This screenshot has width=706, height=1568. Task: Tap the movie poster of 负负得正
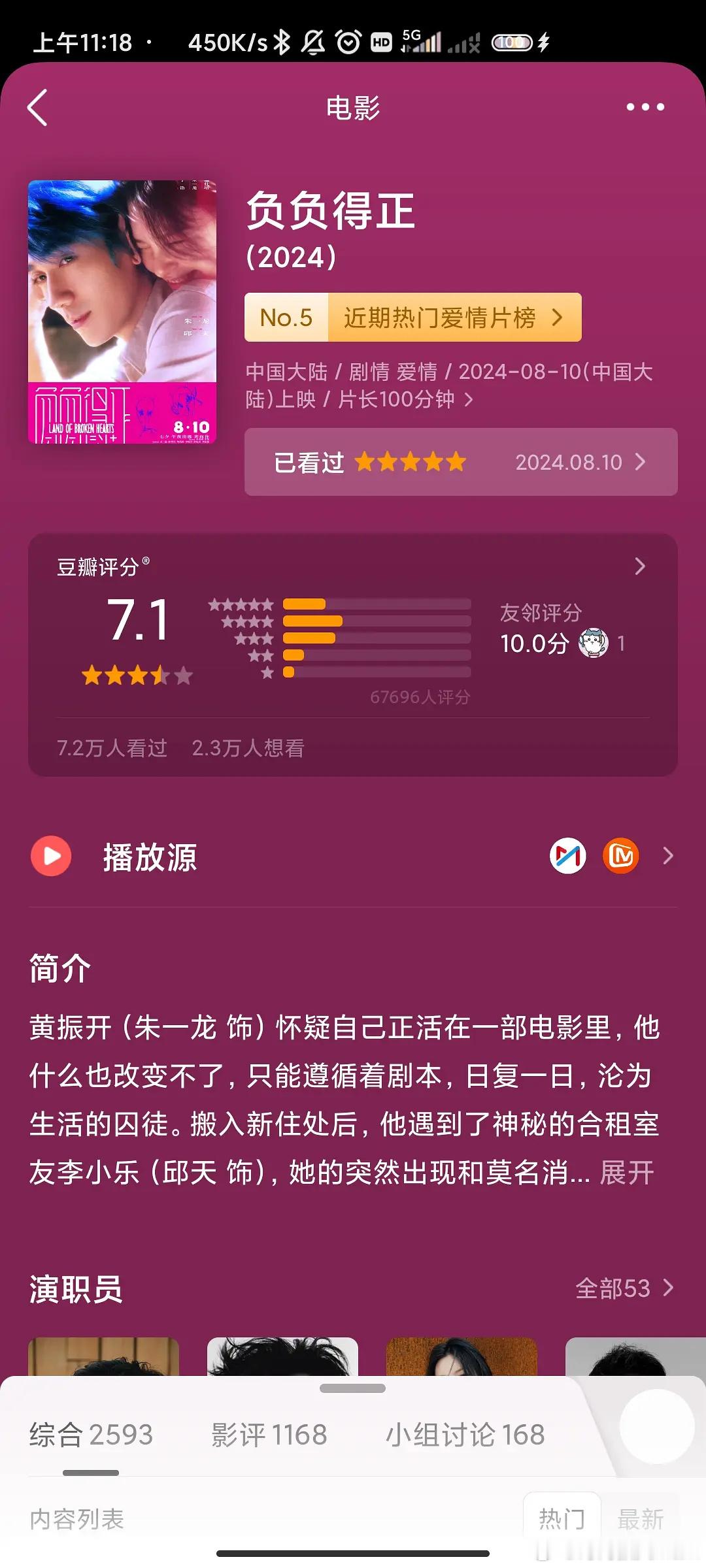coord(123,312)
